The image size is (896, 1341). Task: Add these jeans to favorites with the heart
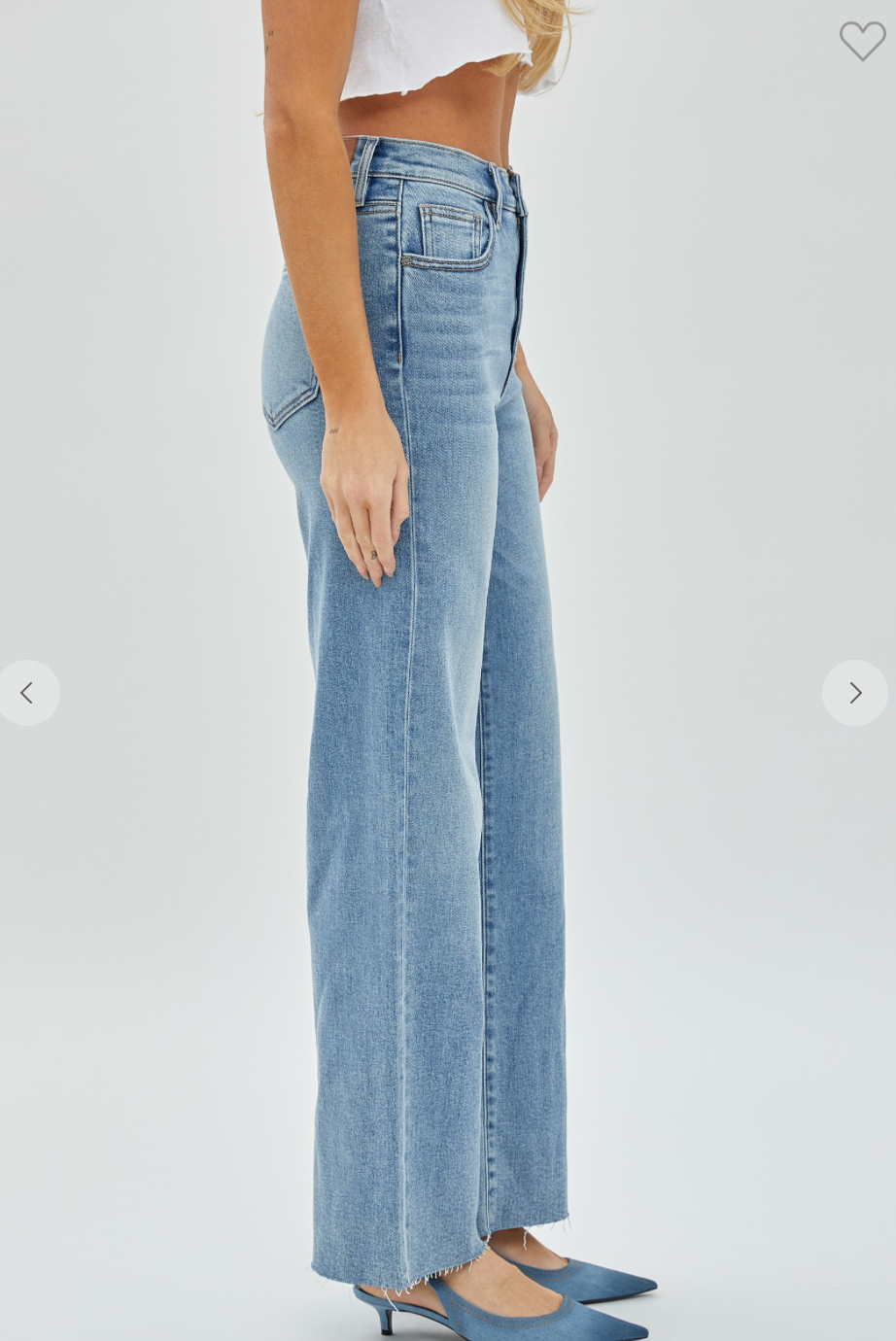[x=862, y=41]
